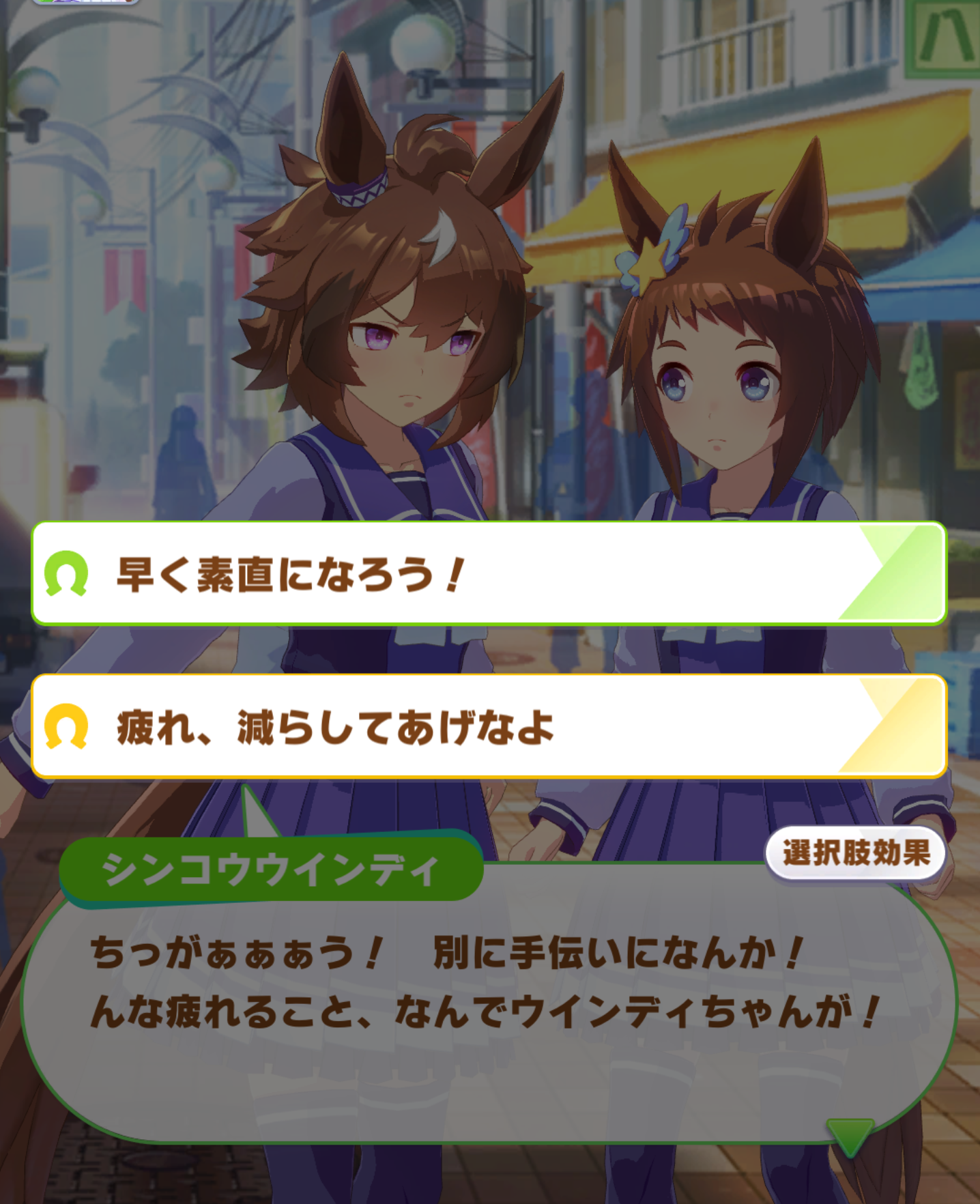Choose the option 早く素直になろう！
Image resolution: width=980 pixels, height=1204 pixels.
[x=489, y=573]
